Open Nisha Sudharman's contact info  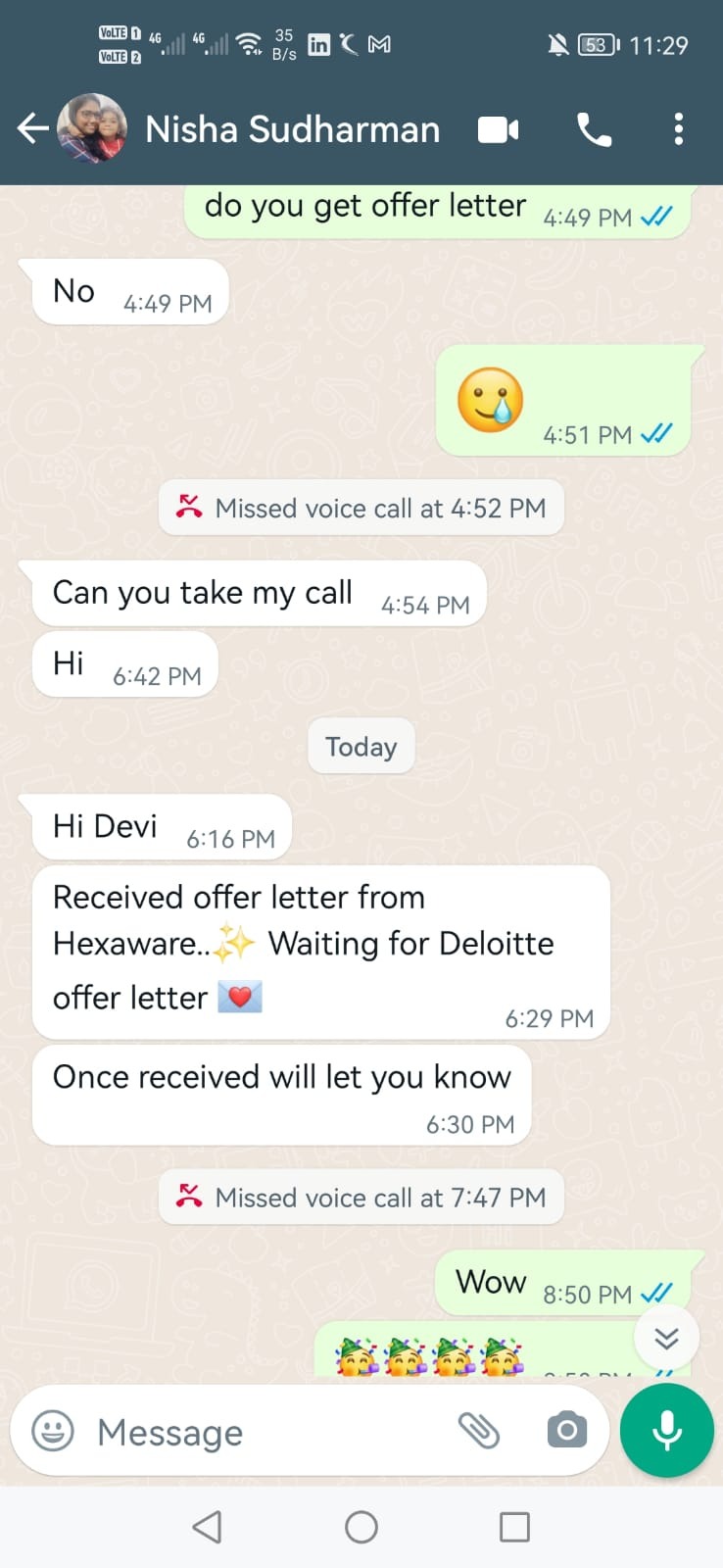[x=292, y=129]
